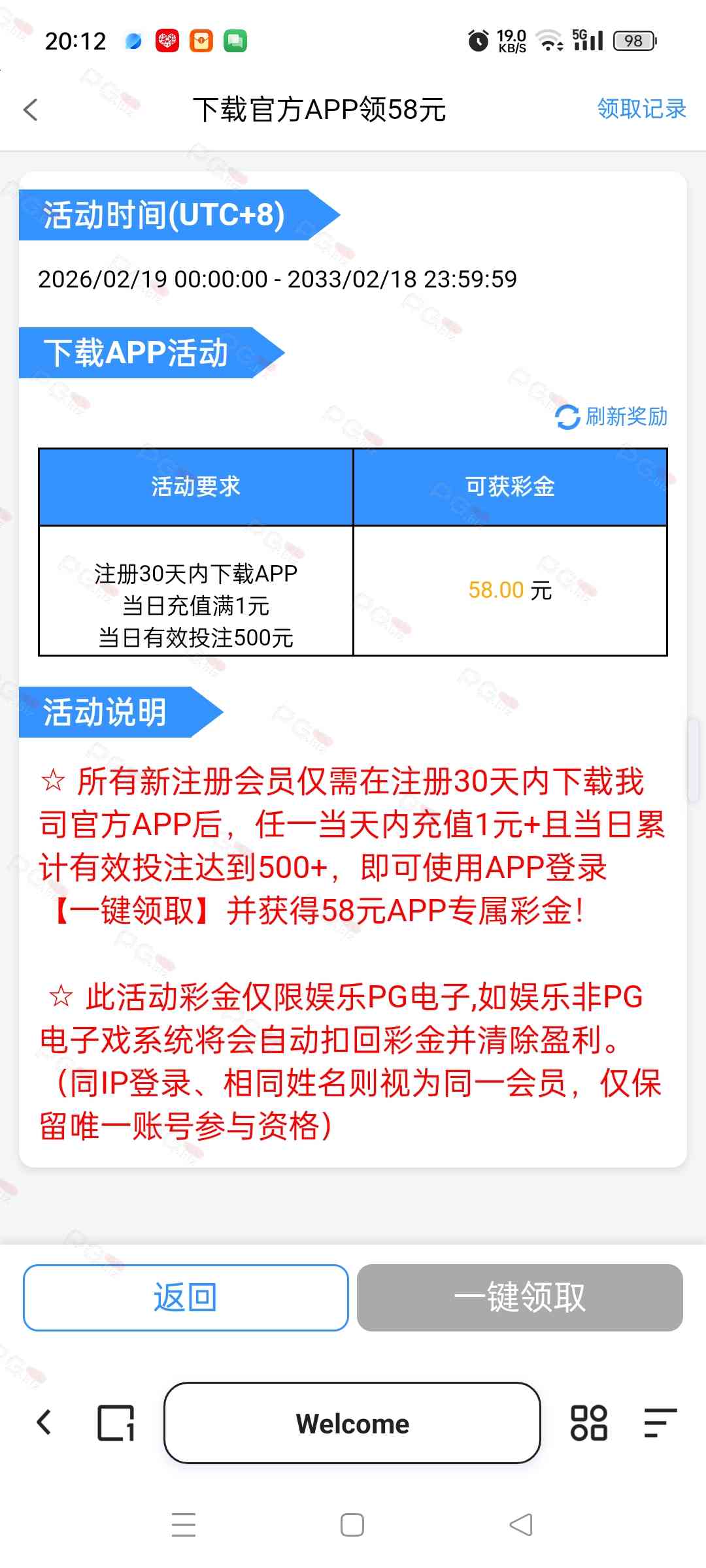
Task: Open system recent apps
Action: coord(184,1525)
